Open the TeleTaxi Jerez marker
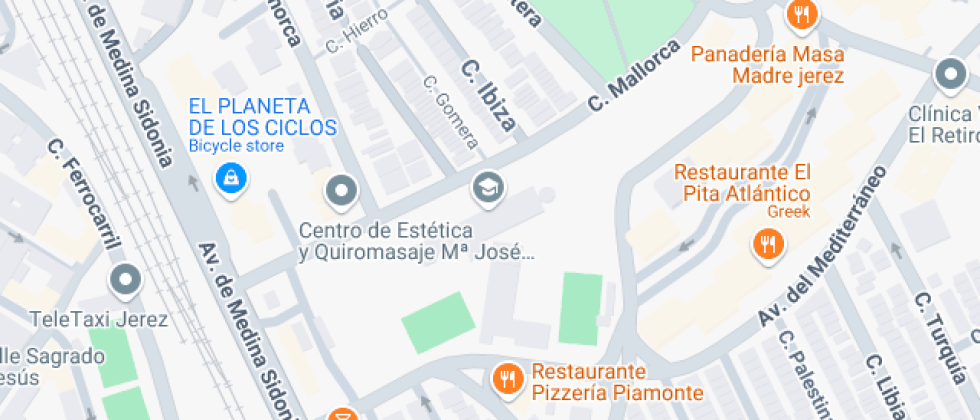Viewport: 980px width, 420px height. click(127, 281)
